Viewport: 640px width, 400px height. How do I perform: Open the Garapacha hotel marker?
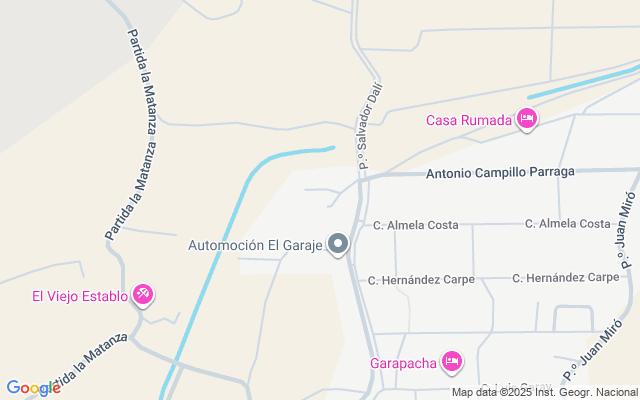click(452, 361)
